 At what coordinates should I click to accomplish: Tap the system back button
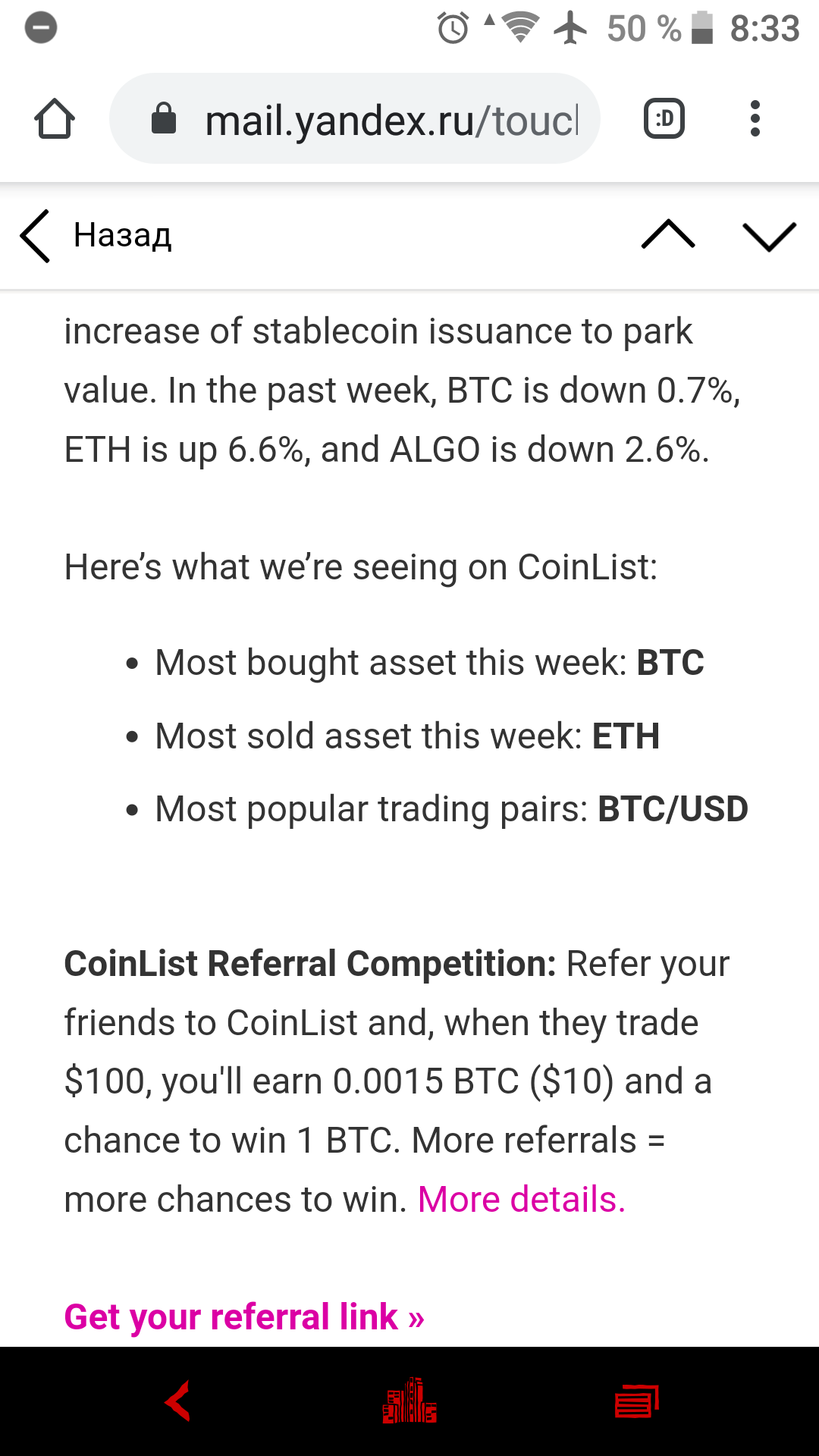(x=178, y=1401)
